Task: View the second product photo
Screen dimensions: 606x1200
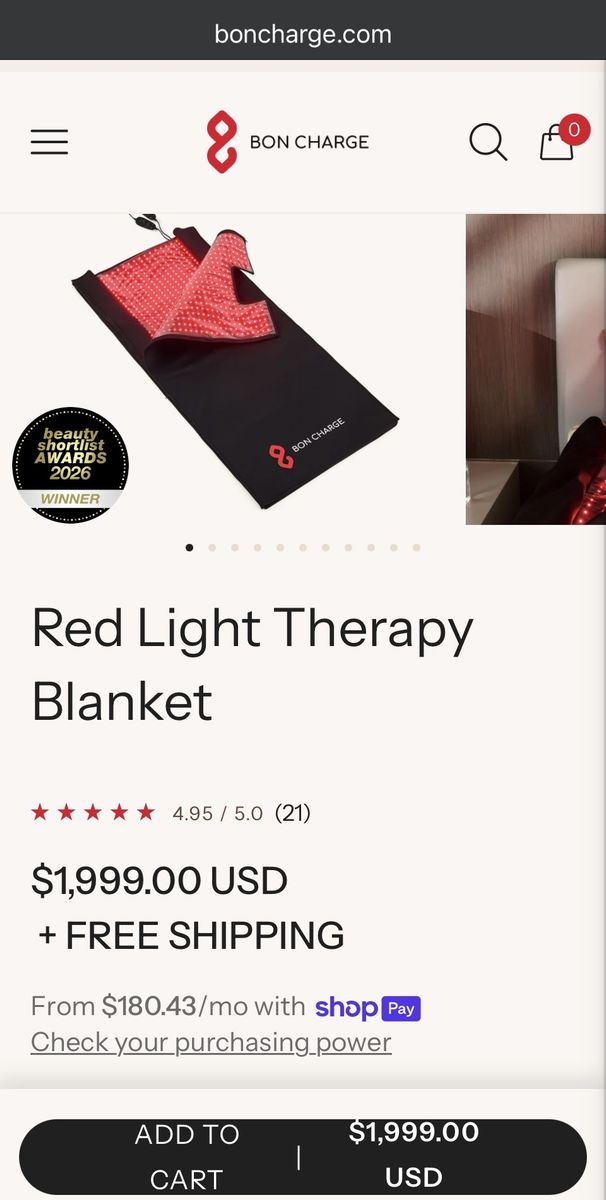Action: coord(535,370)
